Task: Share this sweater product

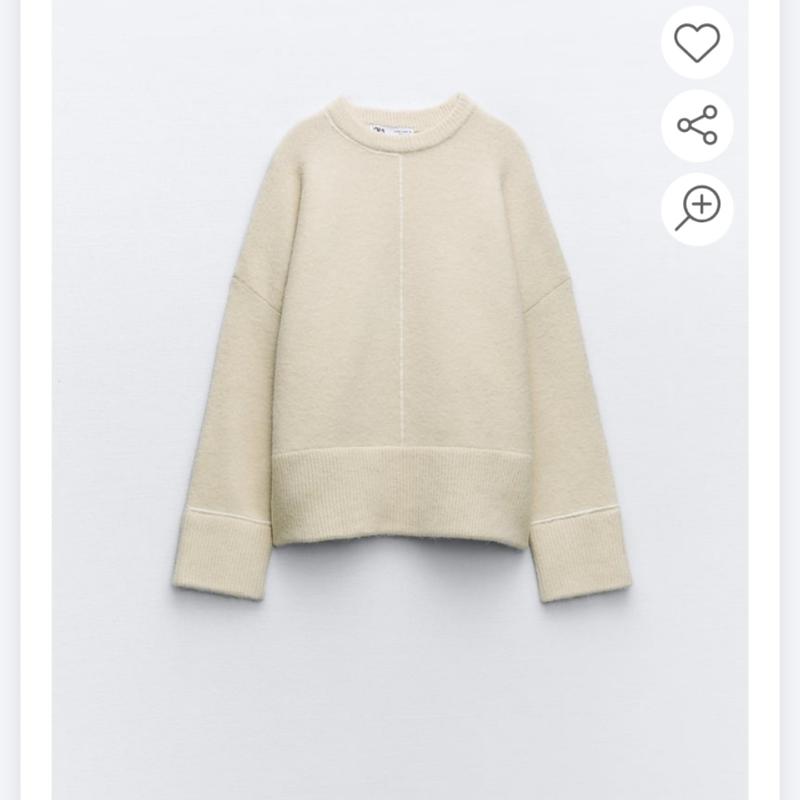Action: [x=697, y=125]
